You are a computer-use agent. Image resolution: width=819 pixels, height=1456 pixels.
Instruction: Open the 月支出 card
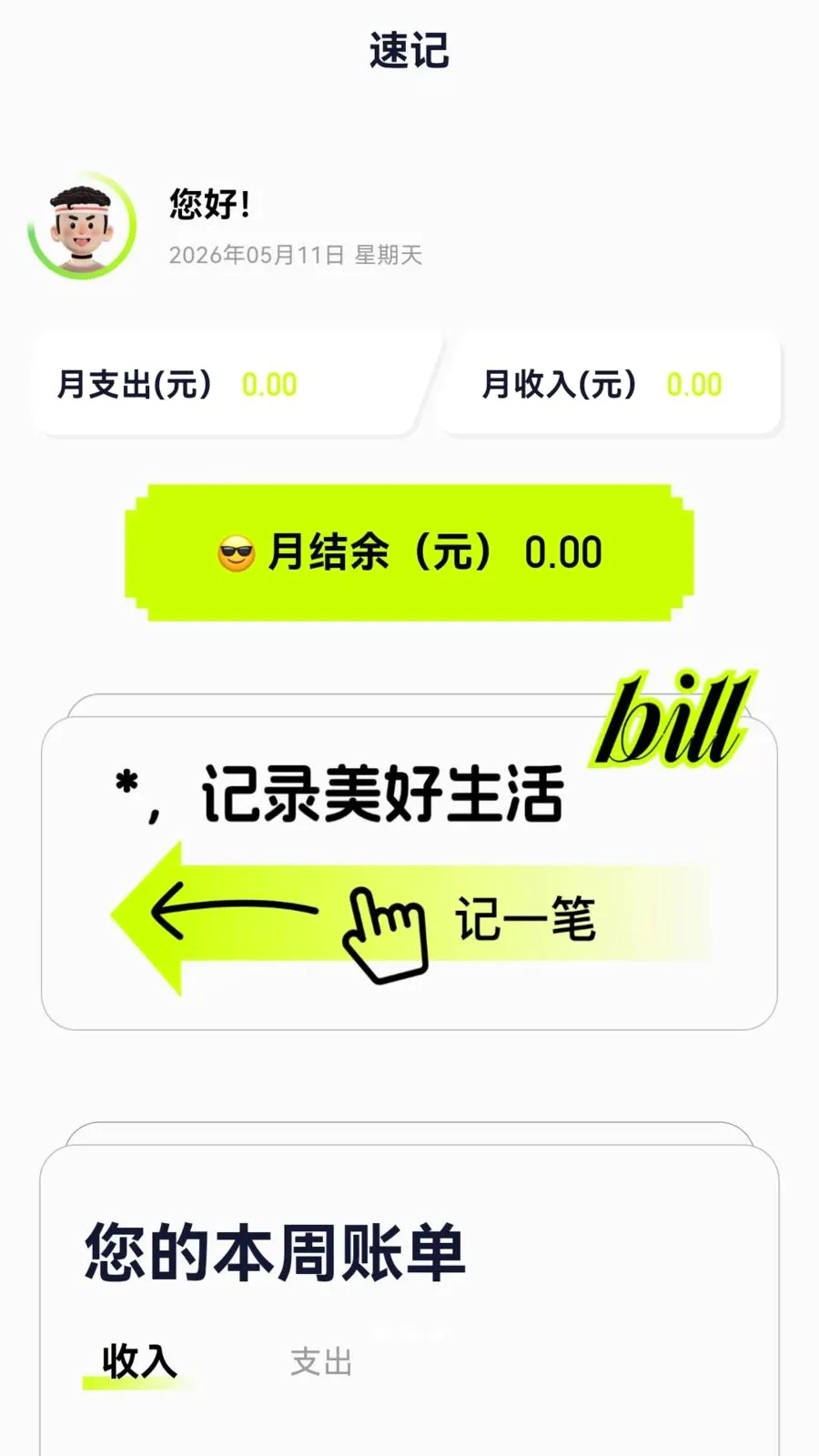point(237,384)
